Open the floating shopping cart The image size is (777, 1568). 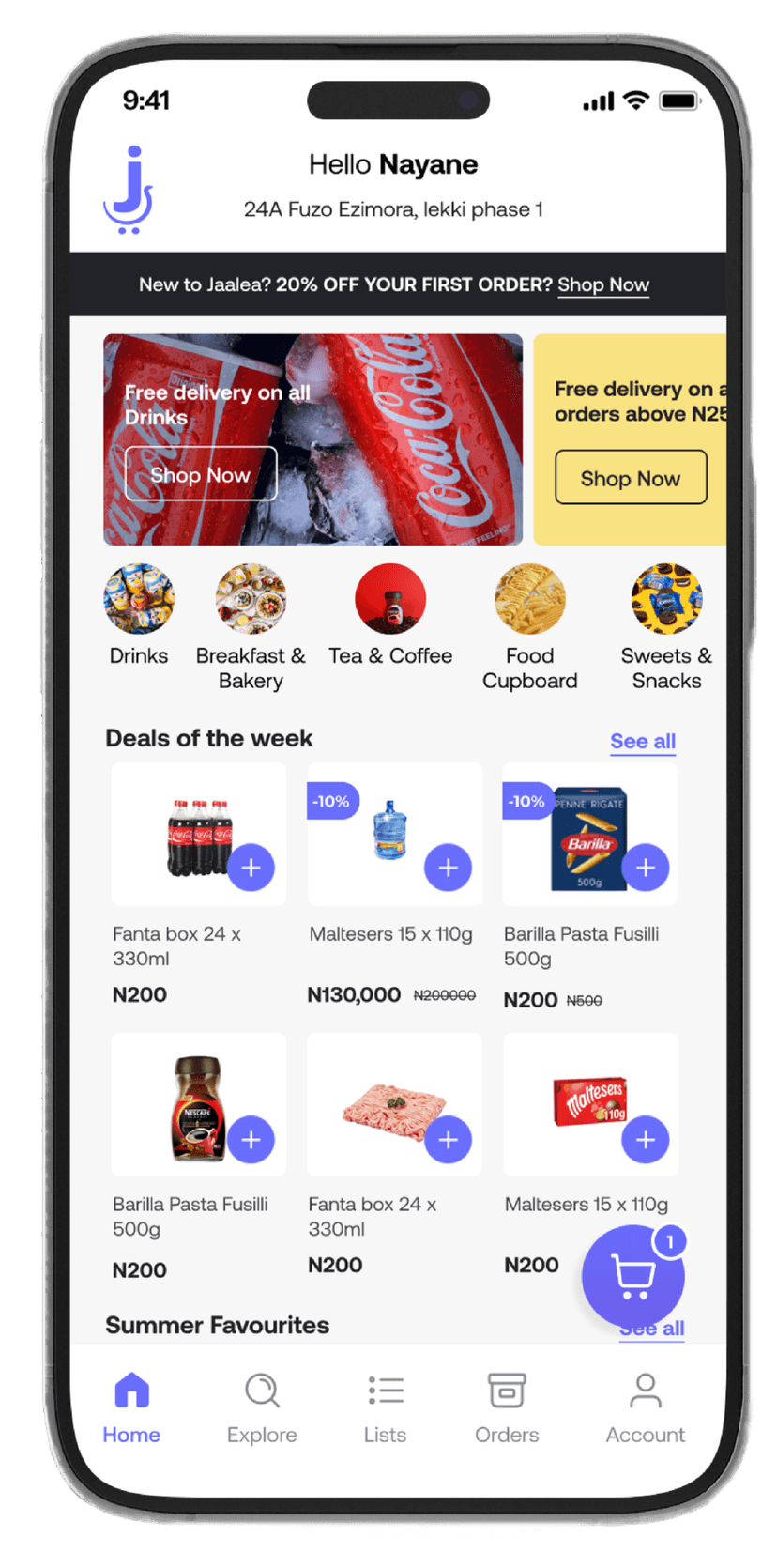(x=633, y=1275)
